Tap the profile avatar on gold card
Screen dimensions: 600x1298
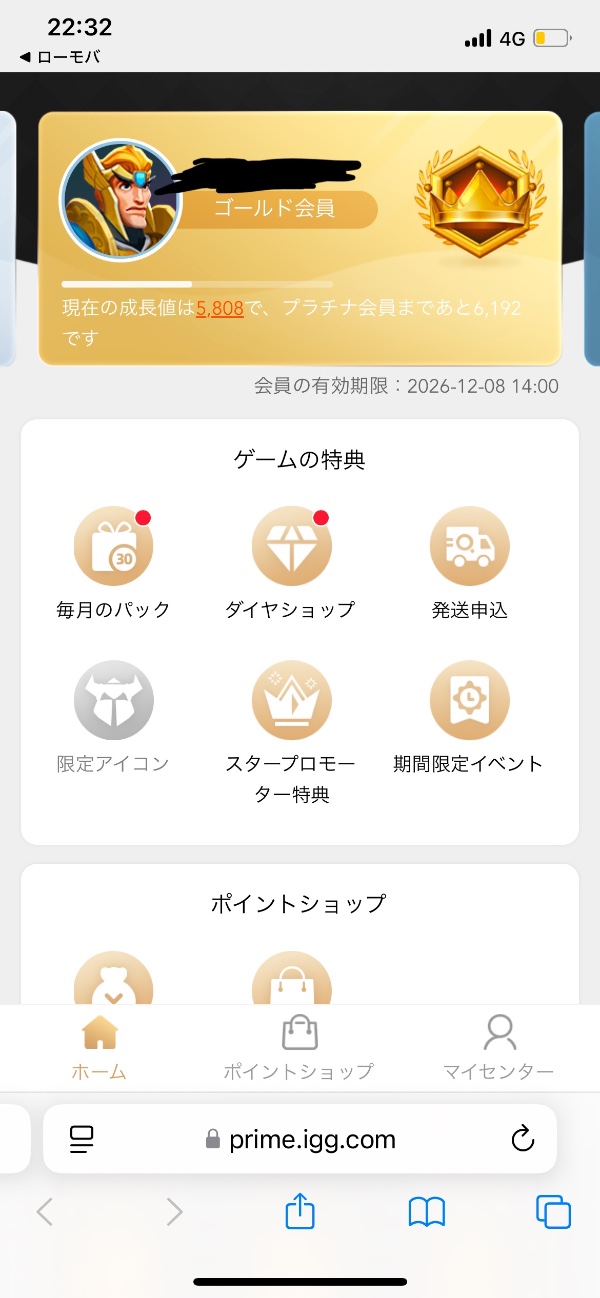(120, 198)
